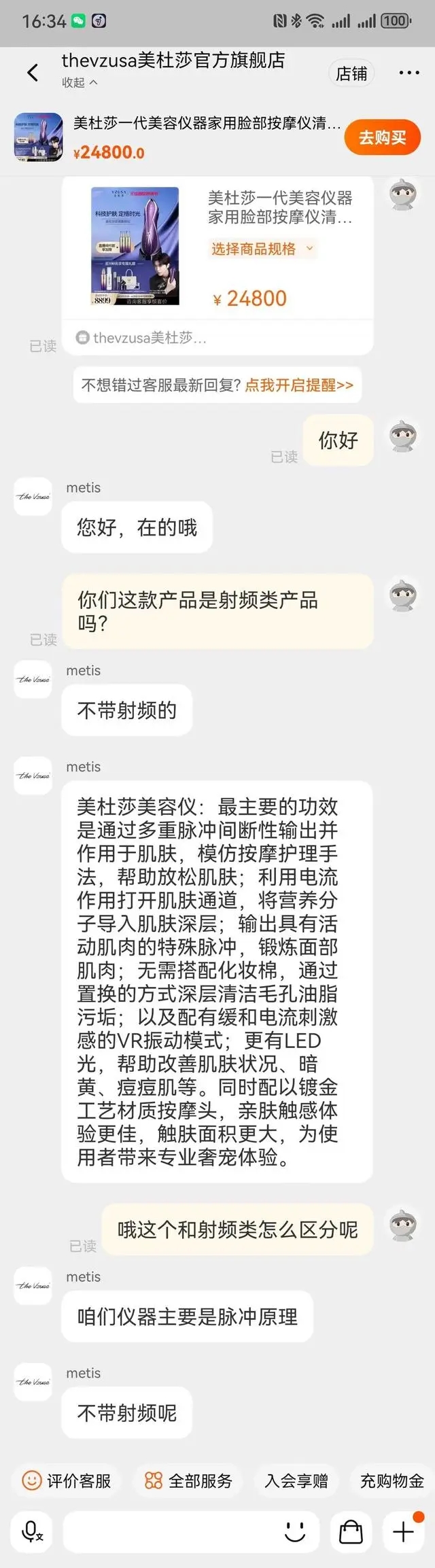The width and height of the screenshot is (435, 1568).
Task: Focus the message input field
Action: [170, 1532]
